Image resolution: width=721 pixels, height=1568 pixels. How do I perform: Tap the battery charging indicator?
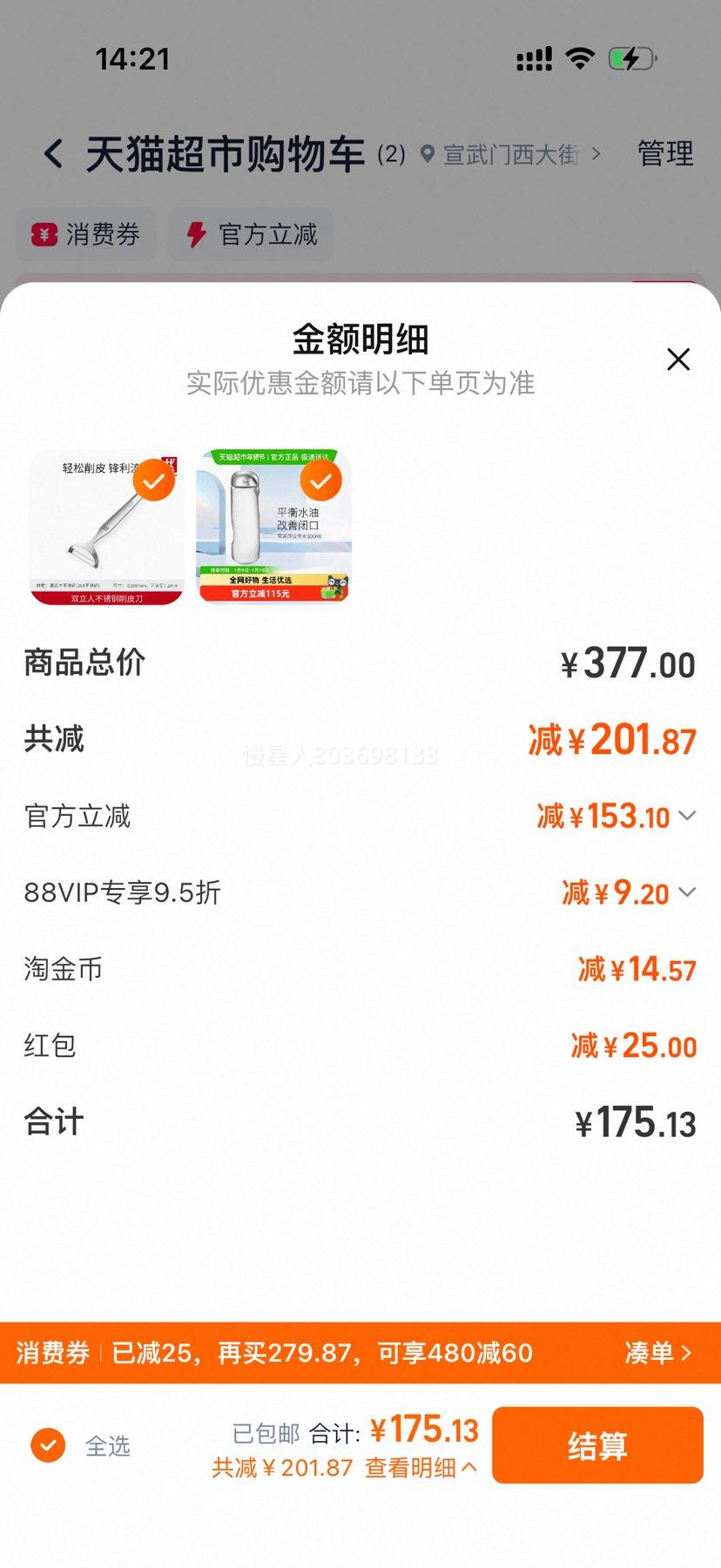[x=629, y=57]
